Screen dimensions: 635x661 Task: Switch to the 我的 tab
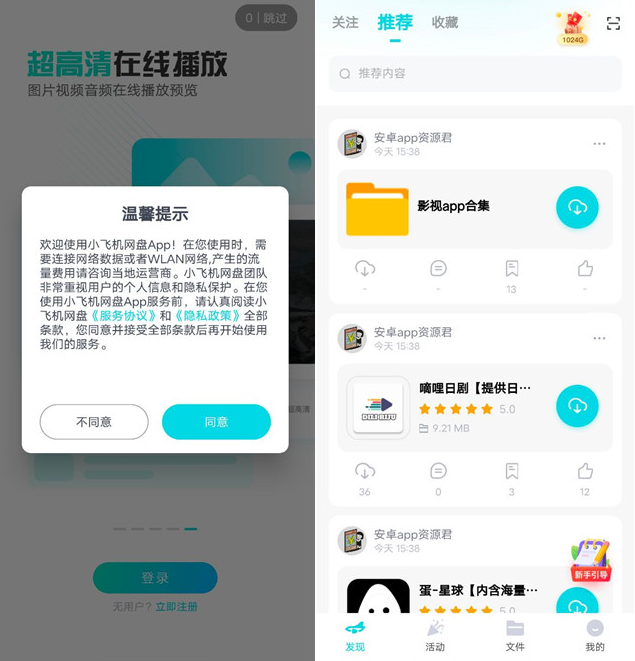click(x=595, y=634)
